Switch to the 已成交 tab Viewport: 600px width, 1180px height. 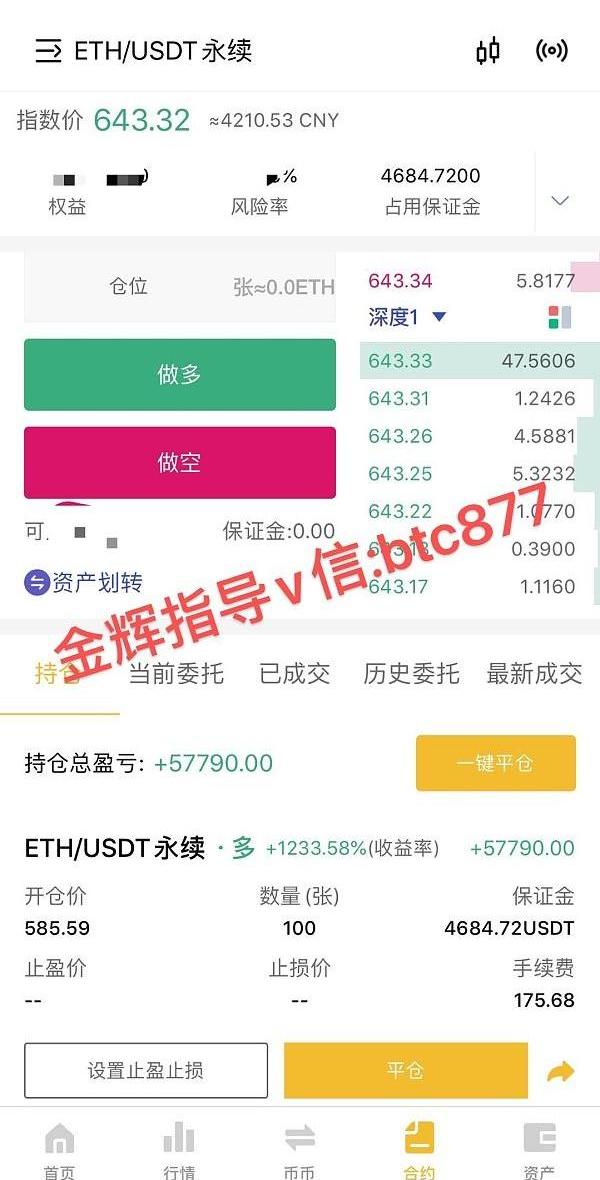pyautogui.click(x=294, y=674)
